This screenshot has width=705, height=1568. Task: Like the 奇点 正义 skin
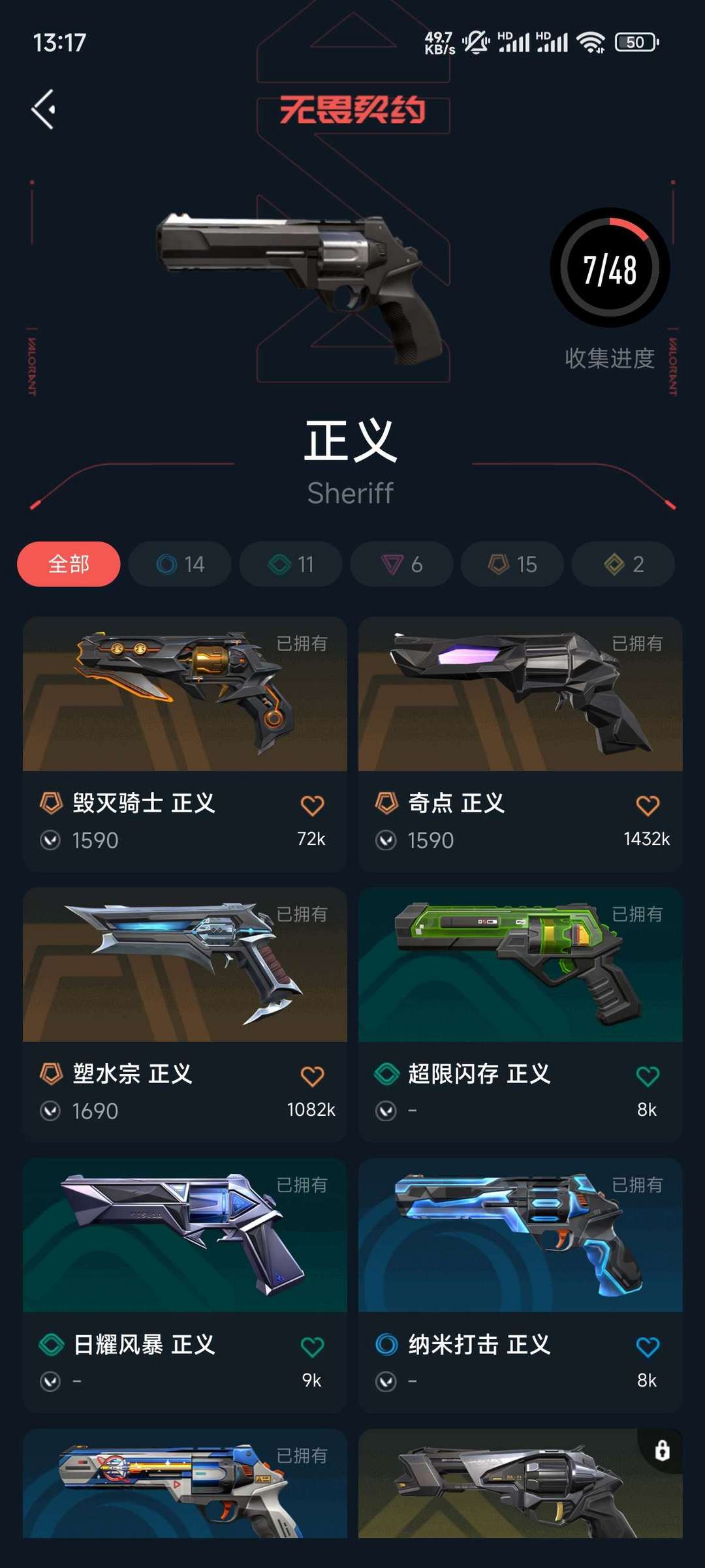[648, 805]
